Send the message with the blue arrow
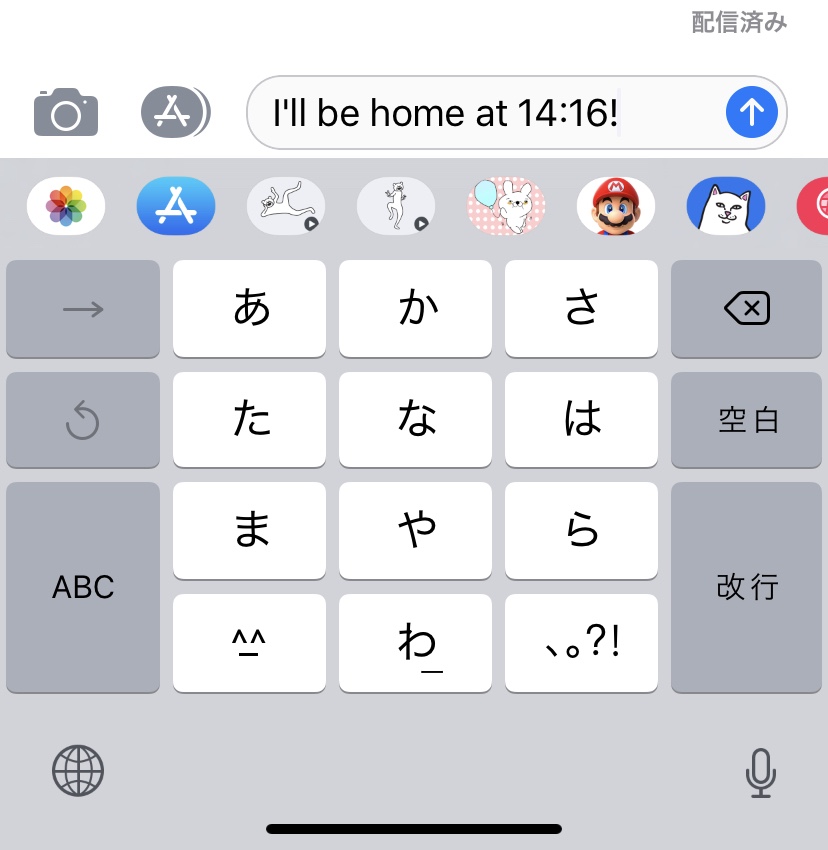Screen dimensions: 828x850 [750, 112]
